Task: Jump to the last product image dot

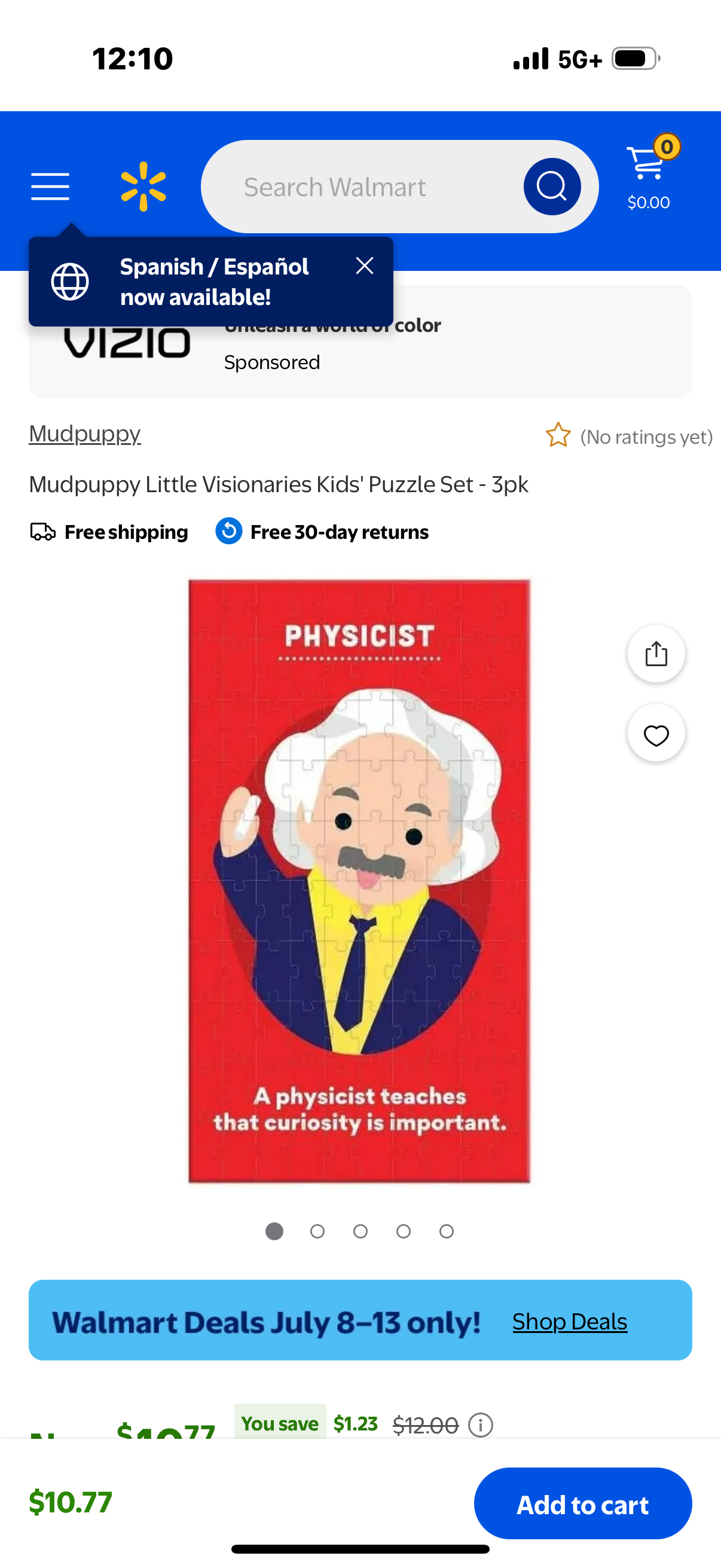Action: point(446,1231)
